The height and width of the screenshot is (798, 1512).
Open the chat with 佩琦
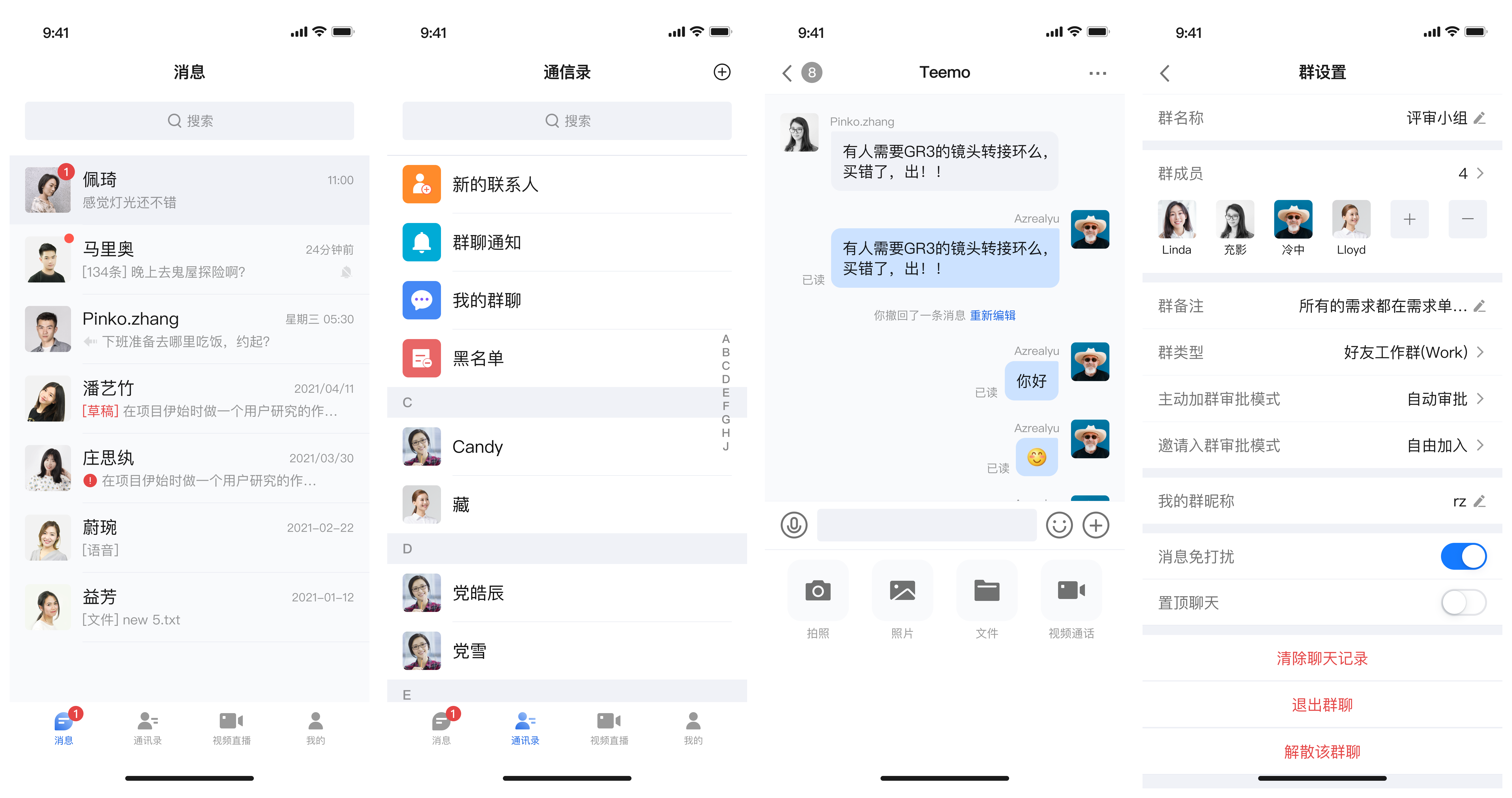click(189, 190)
